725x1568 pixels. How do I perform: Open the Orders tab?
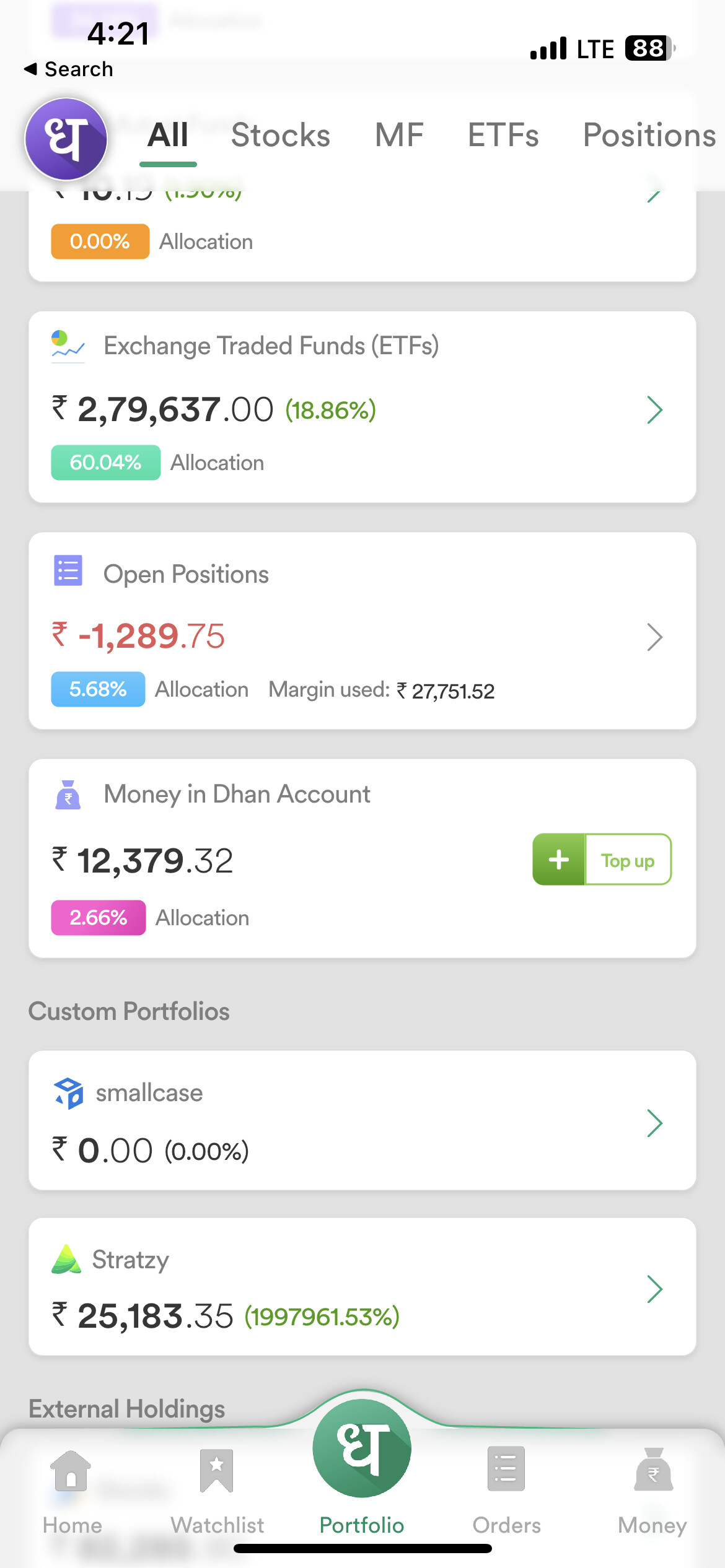coord(506,1491)
